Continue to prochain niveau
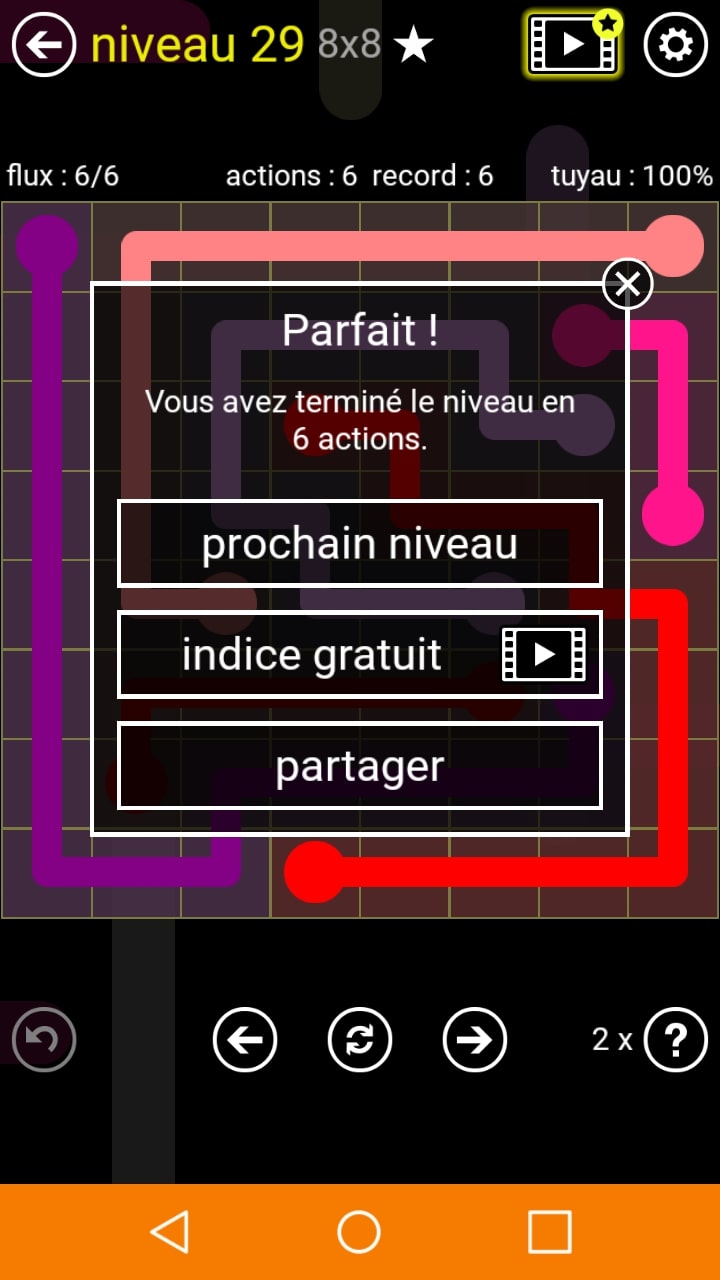720x1280 pixels. [360, 544]
